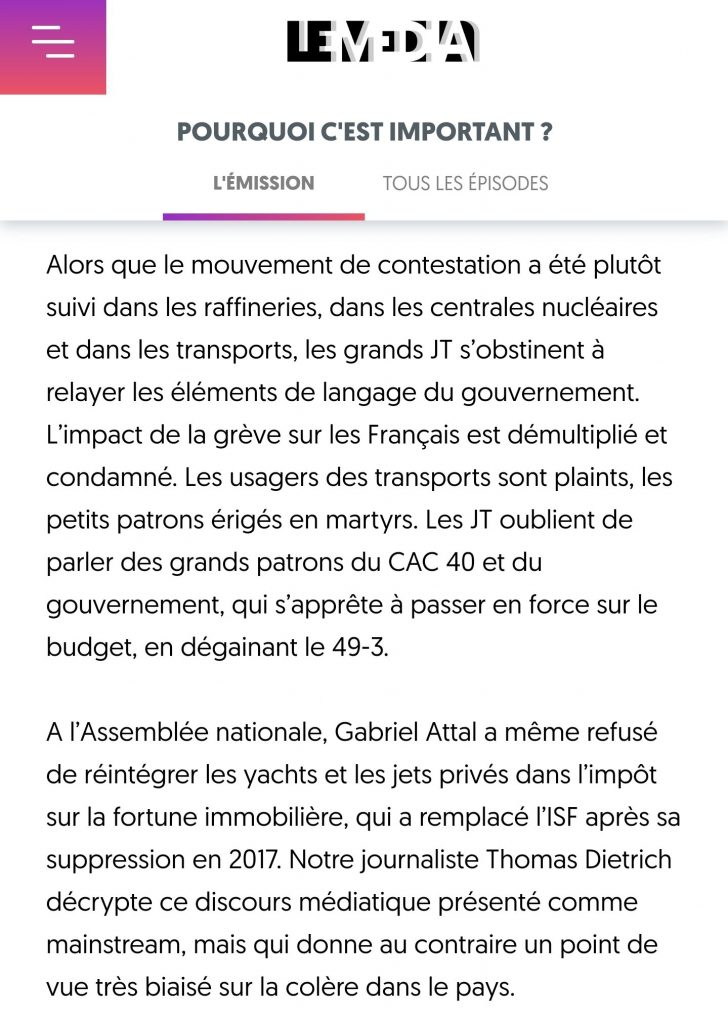Go to Le Média home via logo
This screenshot has width=728, height=1024.
point(383,42)
